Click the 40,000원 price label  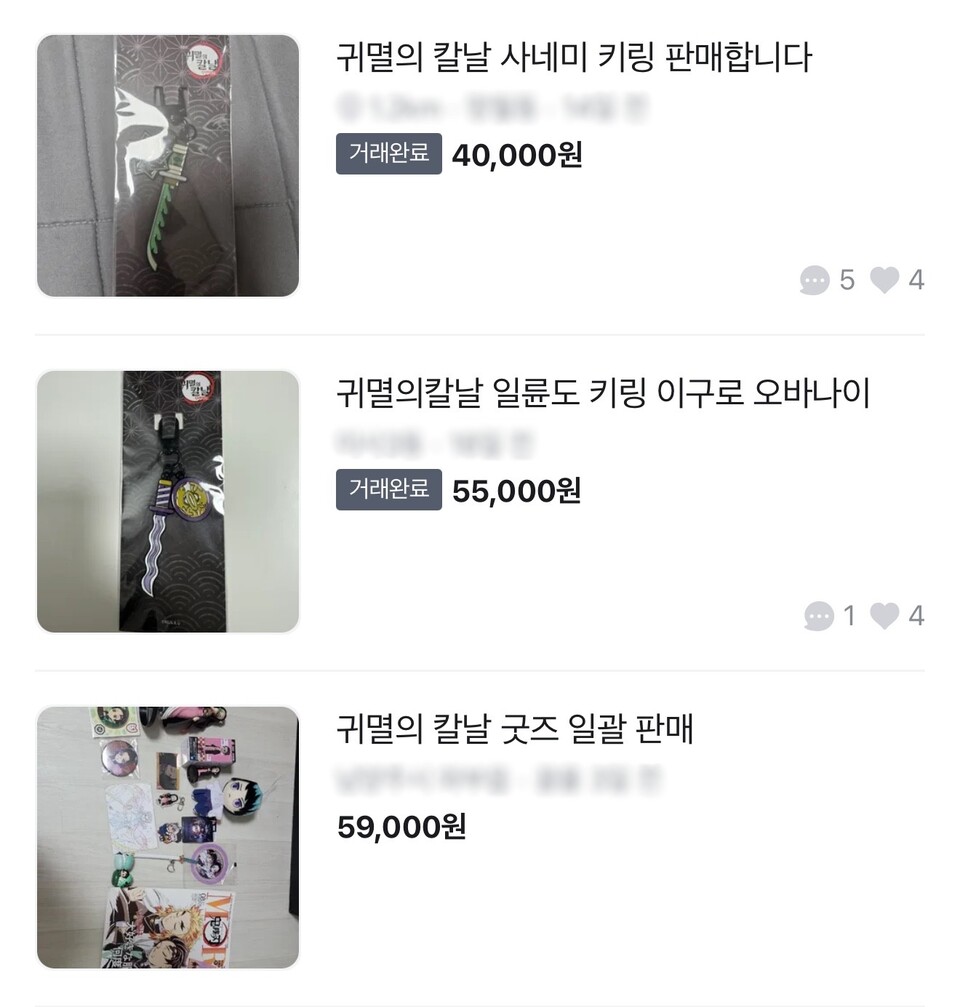(x=516, y=155)
